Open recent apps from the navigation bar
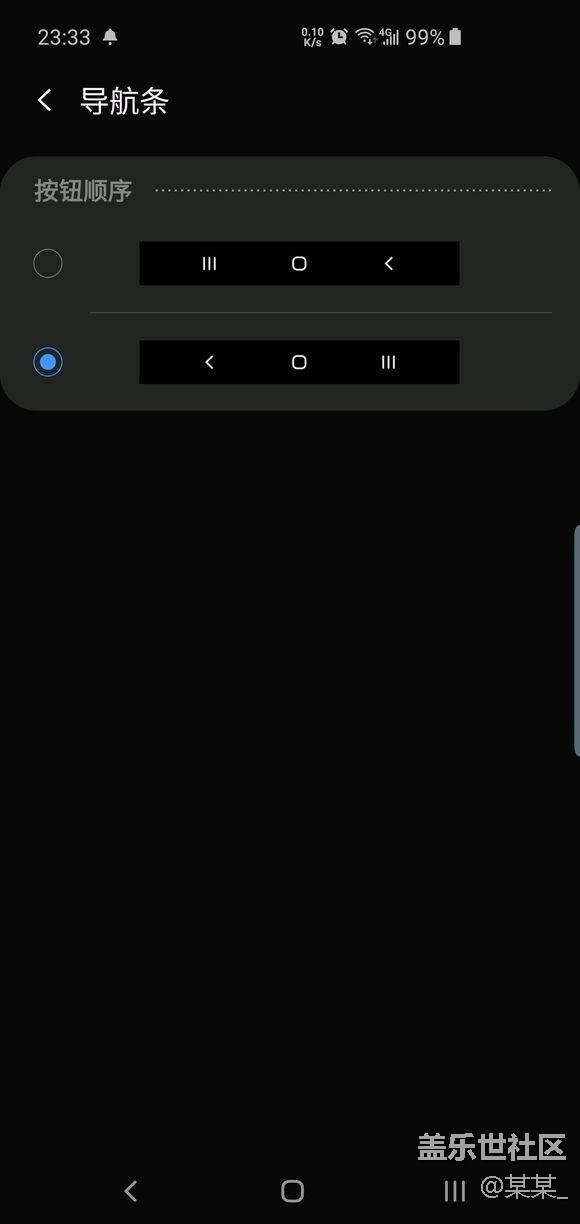Viewport: 580px width, 1224px height. click(454, 1190)
